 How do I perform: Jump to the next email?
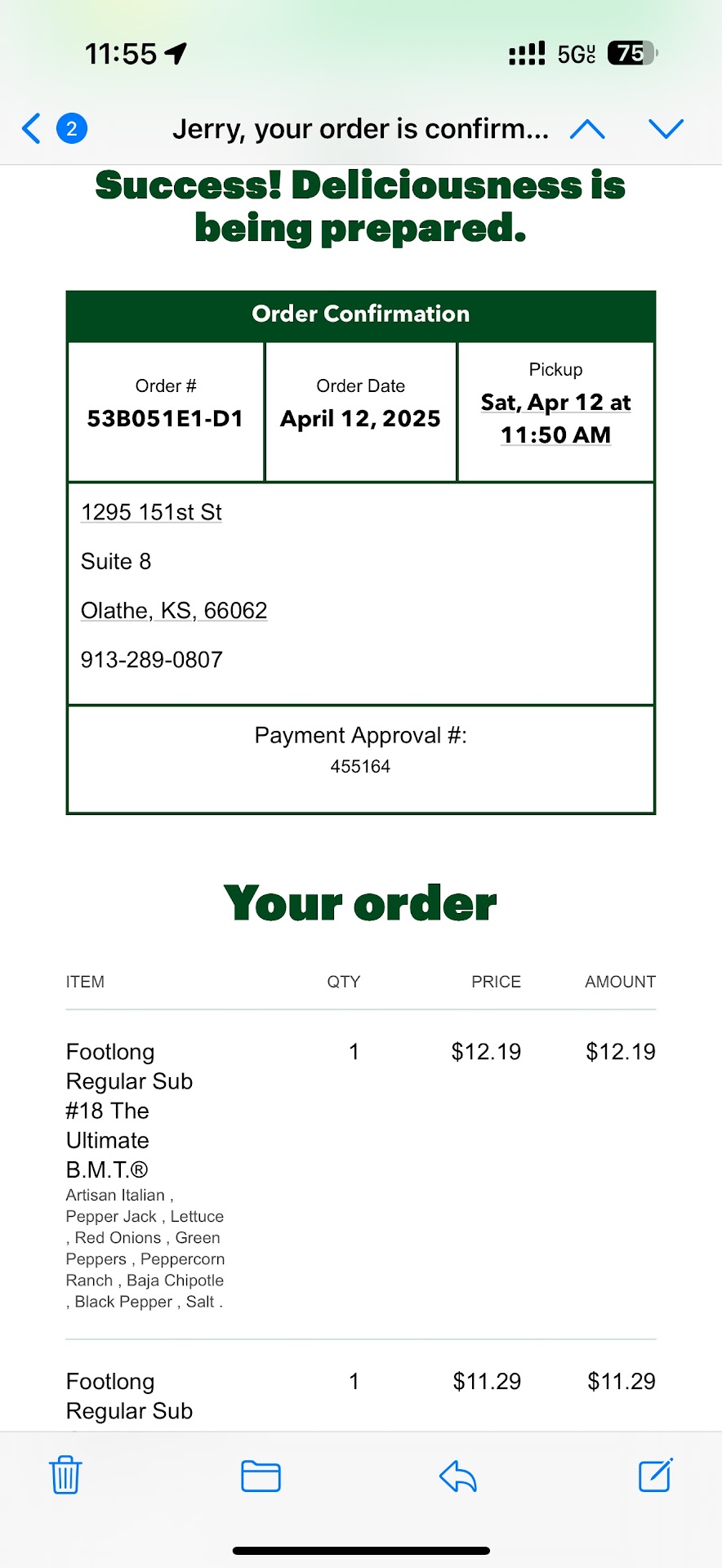point(666,129)
